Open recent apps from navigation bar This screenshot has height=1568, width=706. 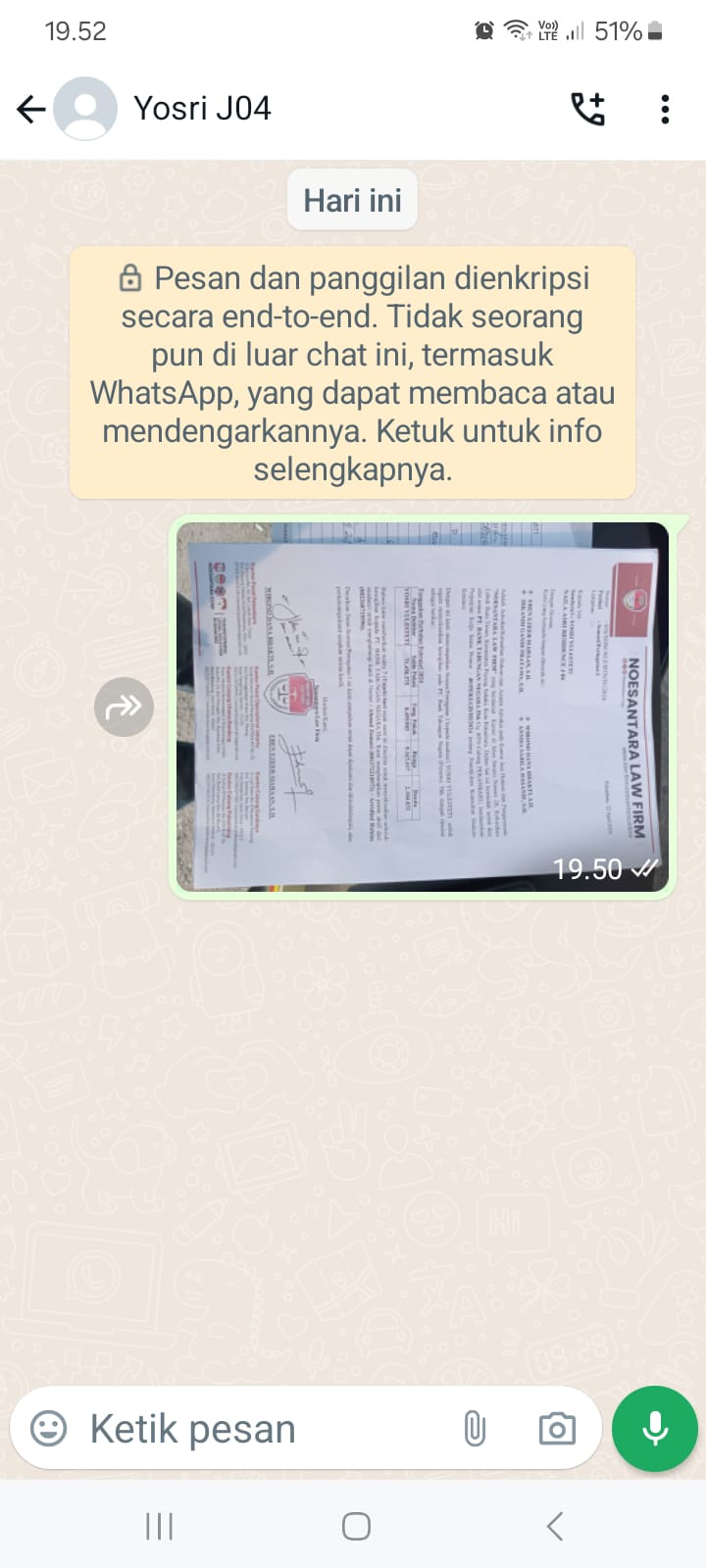(x=159, y=1526)
